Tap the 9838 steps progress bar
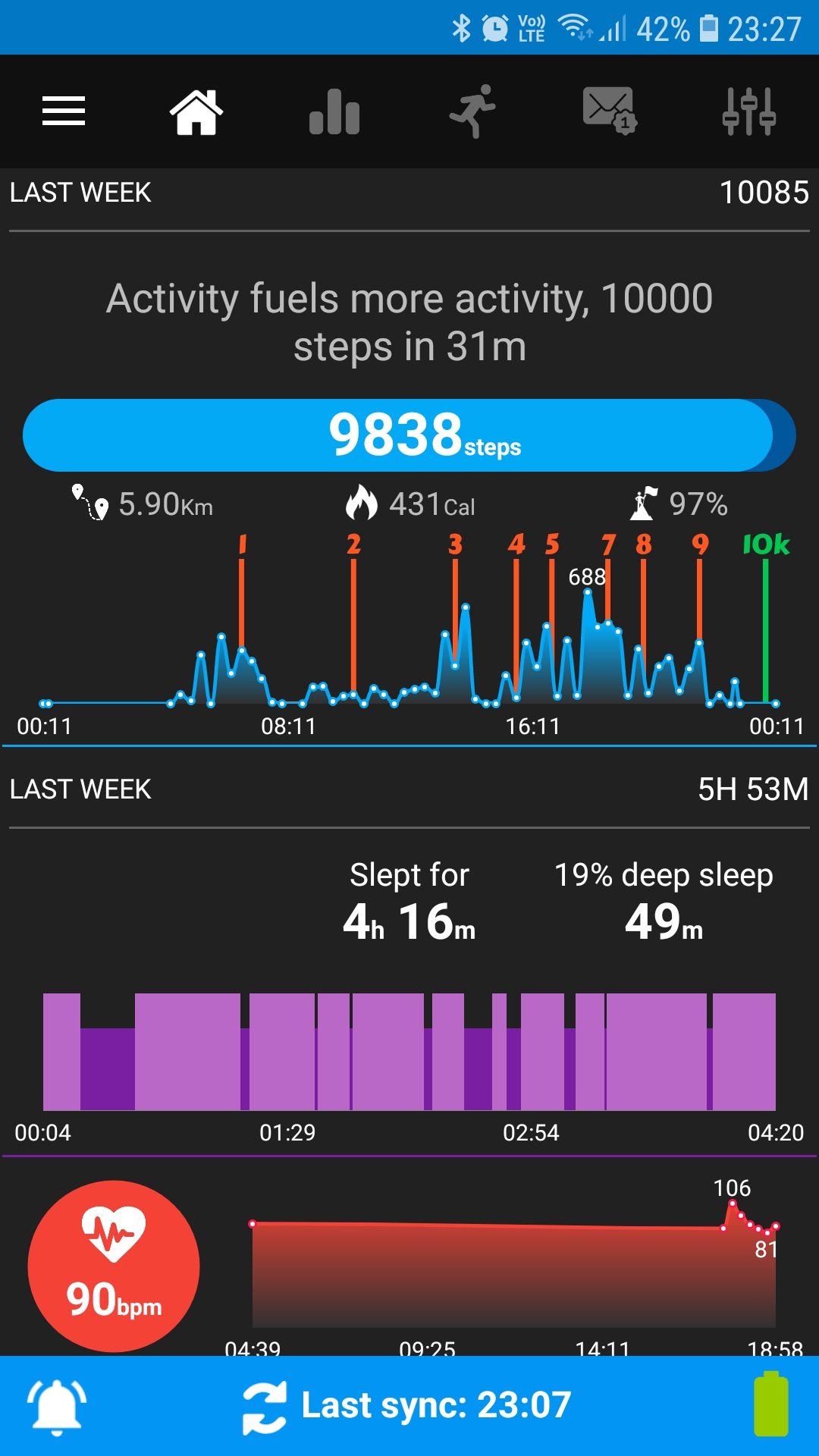The image size is (819, 1456). click(409, 435)
